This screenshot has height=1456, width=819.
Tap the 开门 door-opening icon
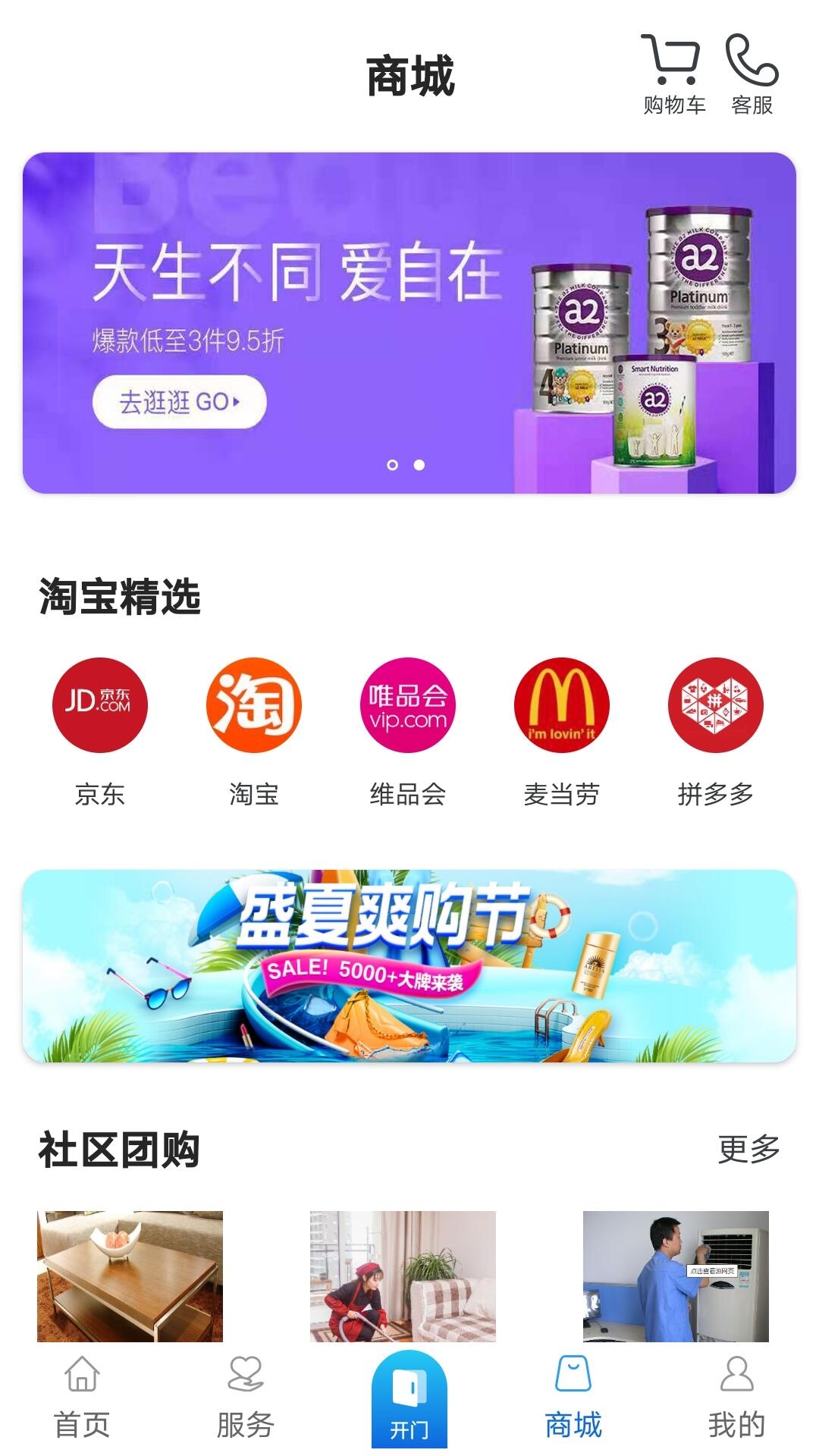click(409, 1399)
